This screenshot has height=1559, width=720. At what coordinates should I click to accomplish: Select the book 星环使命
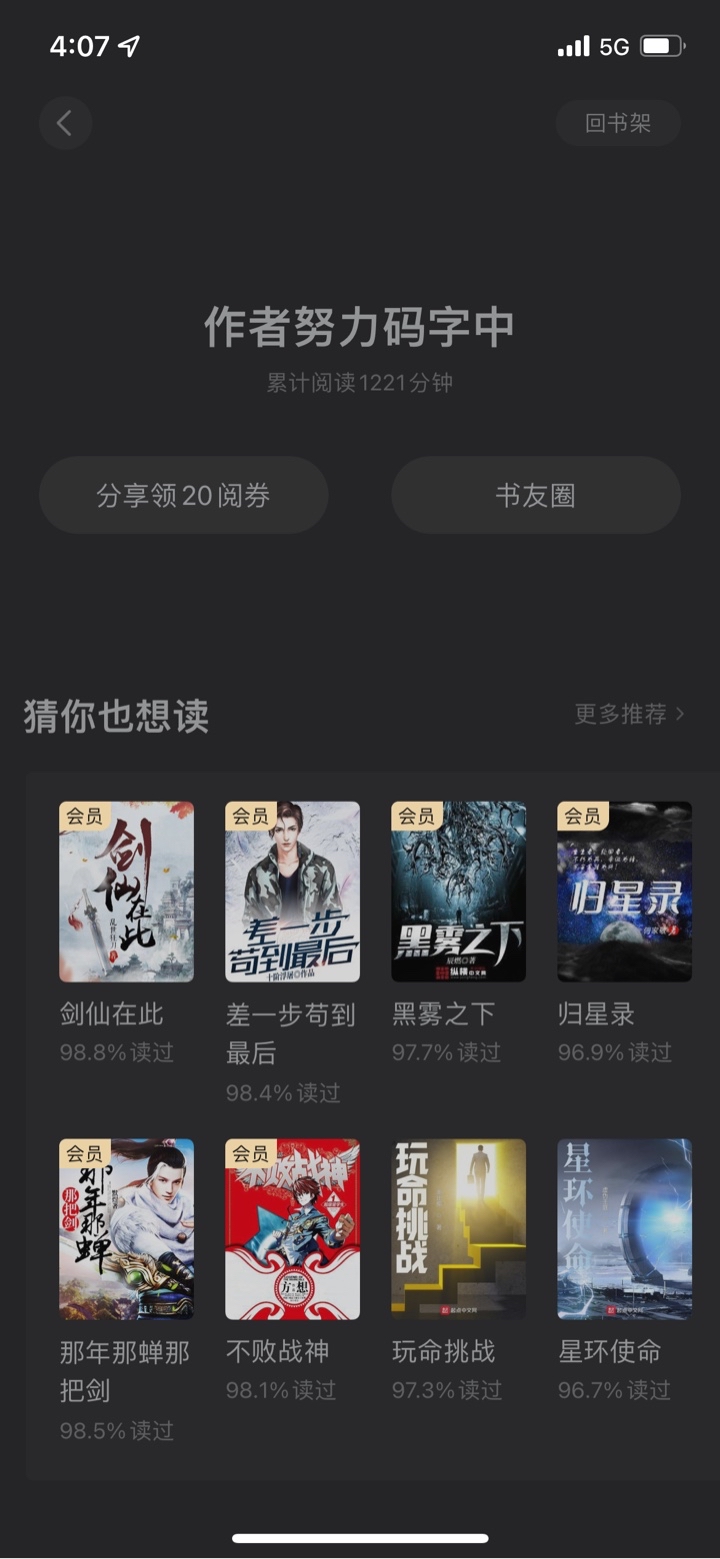pos(624,1229)
